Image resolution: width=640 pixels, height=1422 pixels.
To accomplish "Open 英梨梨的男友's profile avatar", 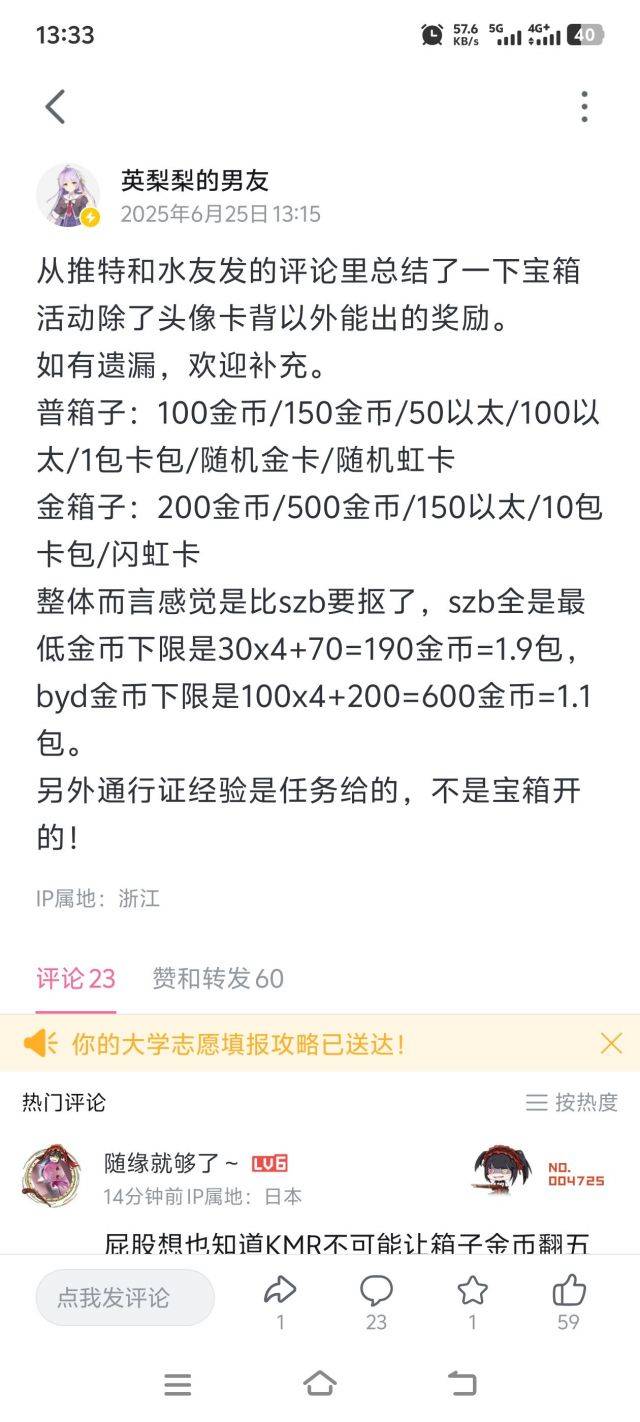I will tap(68, 196).
